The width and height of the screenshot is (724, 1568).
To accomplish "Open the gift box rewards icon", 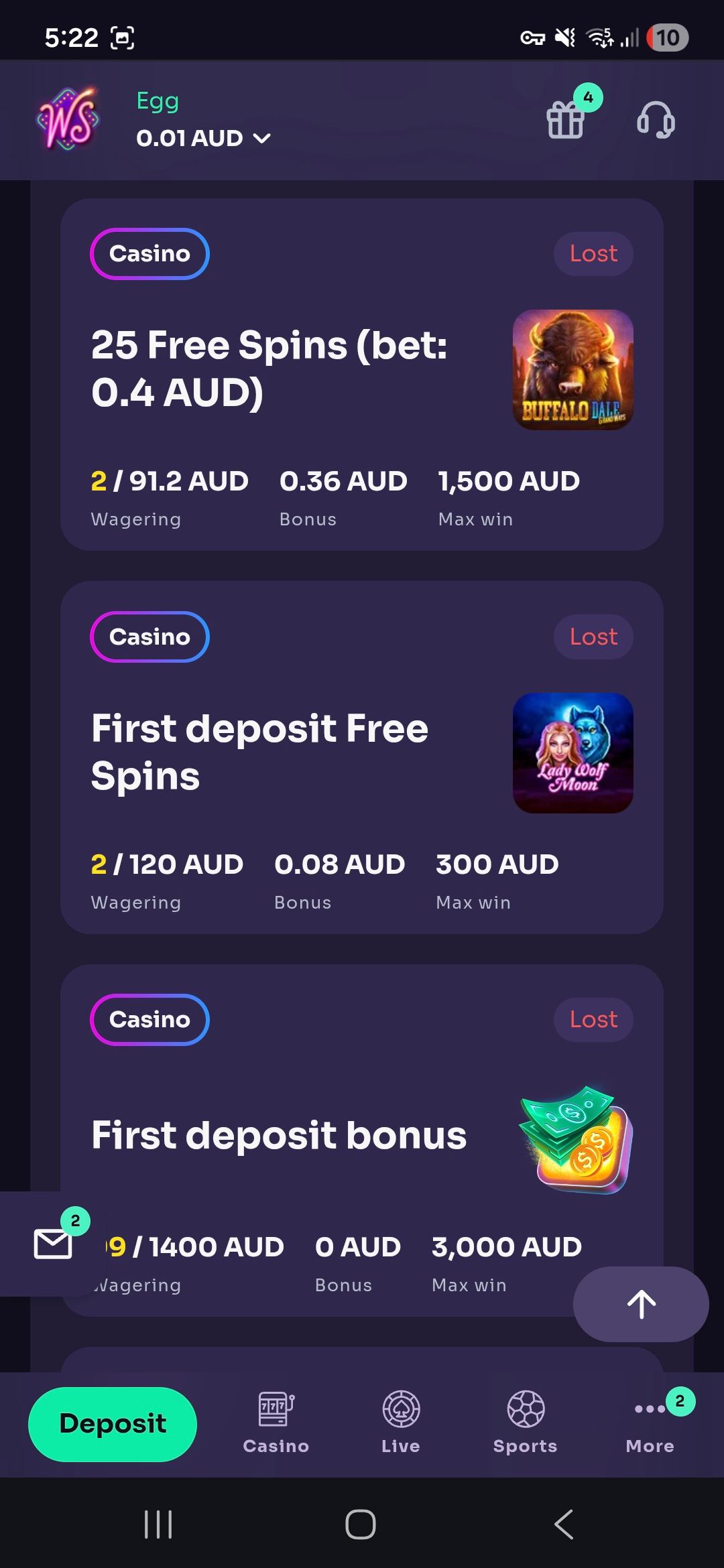I will pyautogui.click(x=566, y=121).
